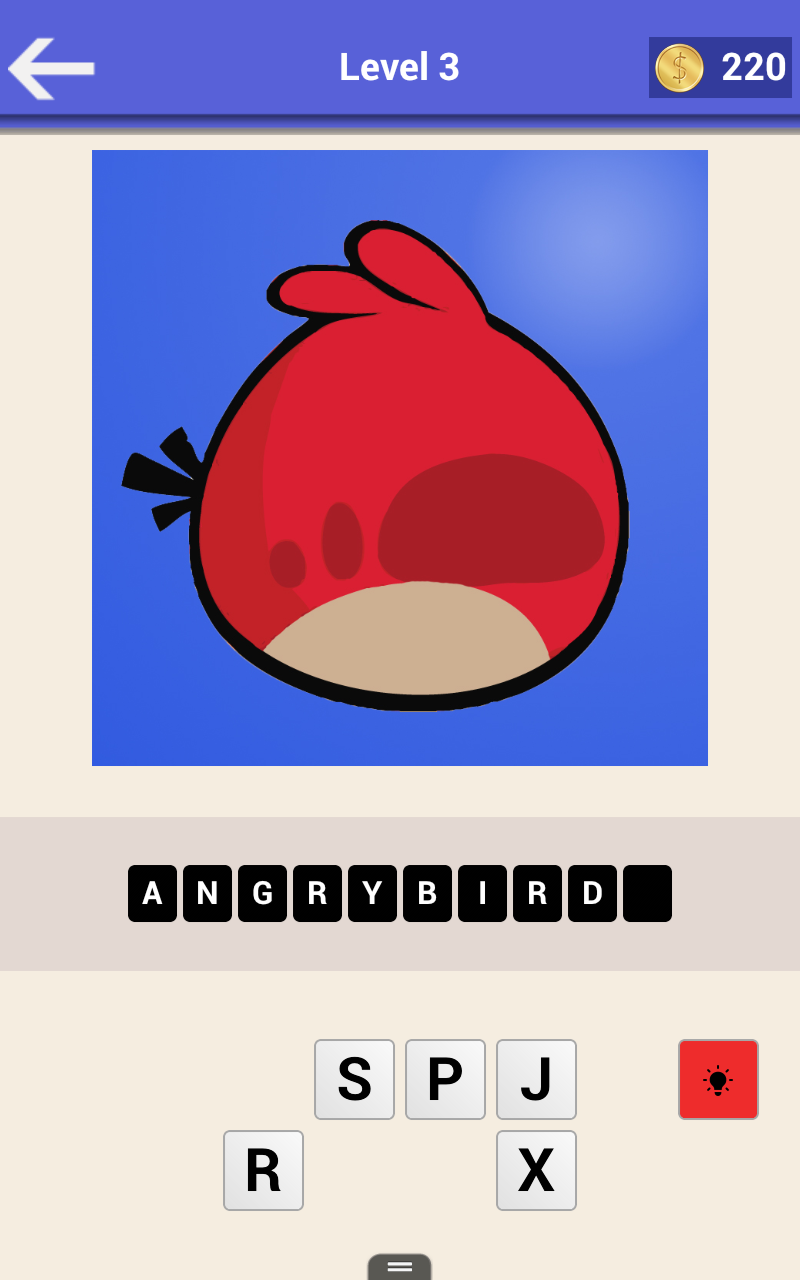
Task: Clear letter I from the answer slots
Action: pyautogui.click(x=482, y=893)
